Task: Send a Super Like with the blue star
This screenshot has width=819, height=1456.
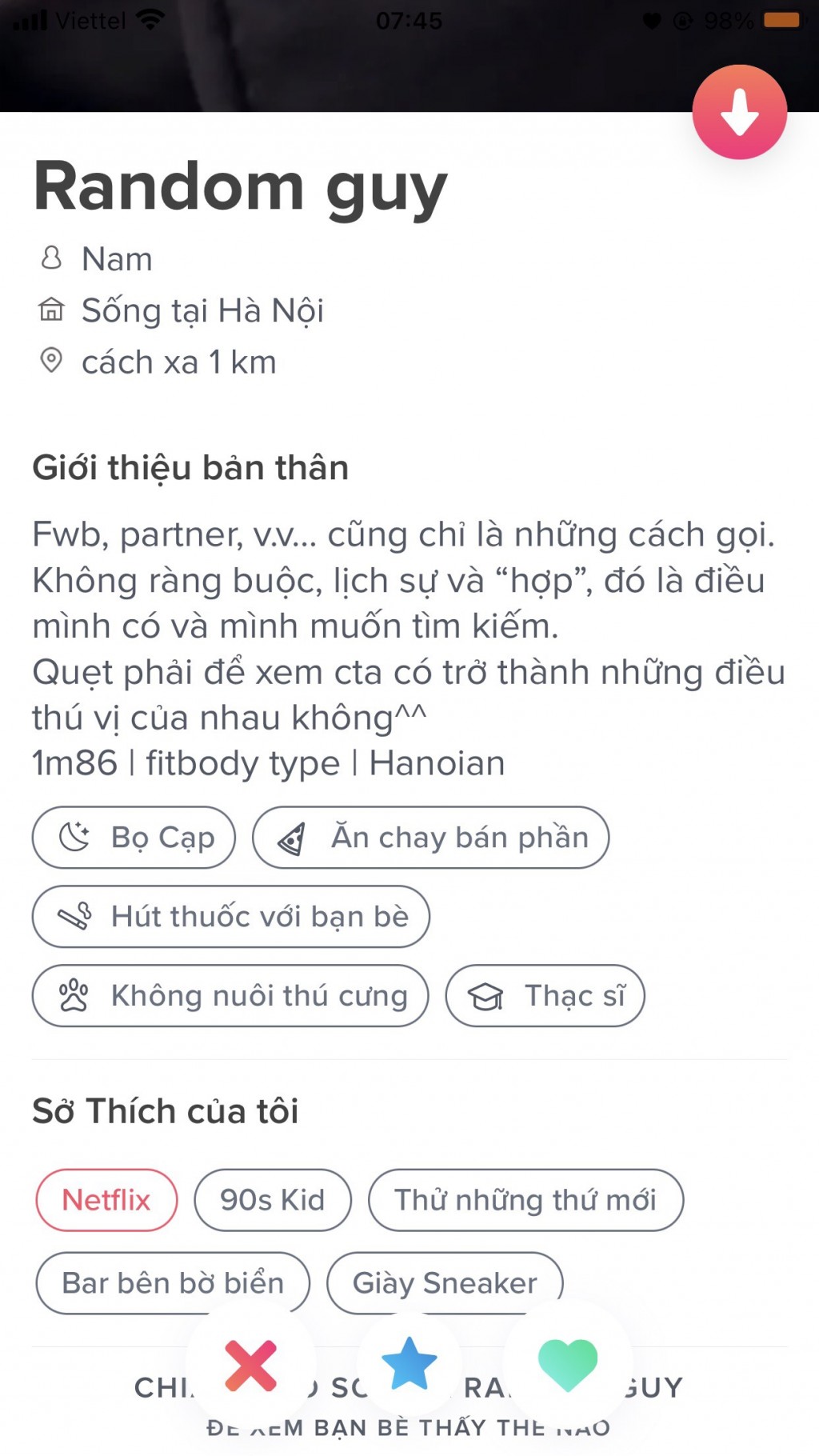Action: tap(410, 1362)
